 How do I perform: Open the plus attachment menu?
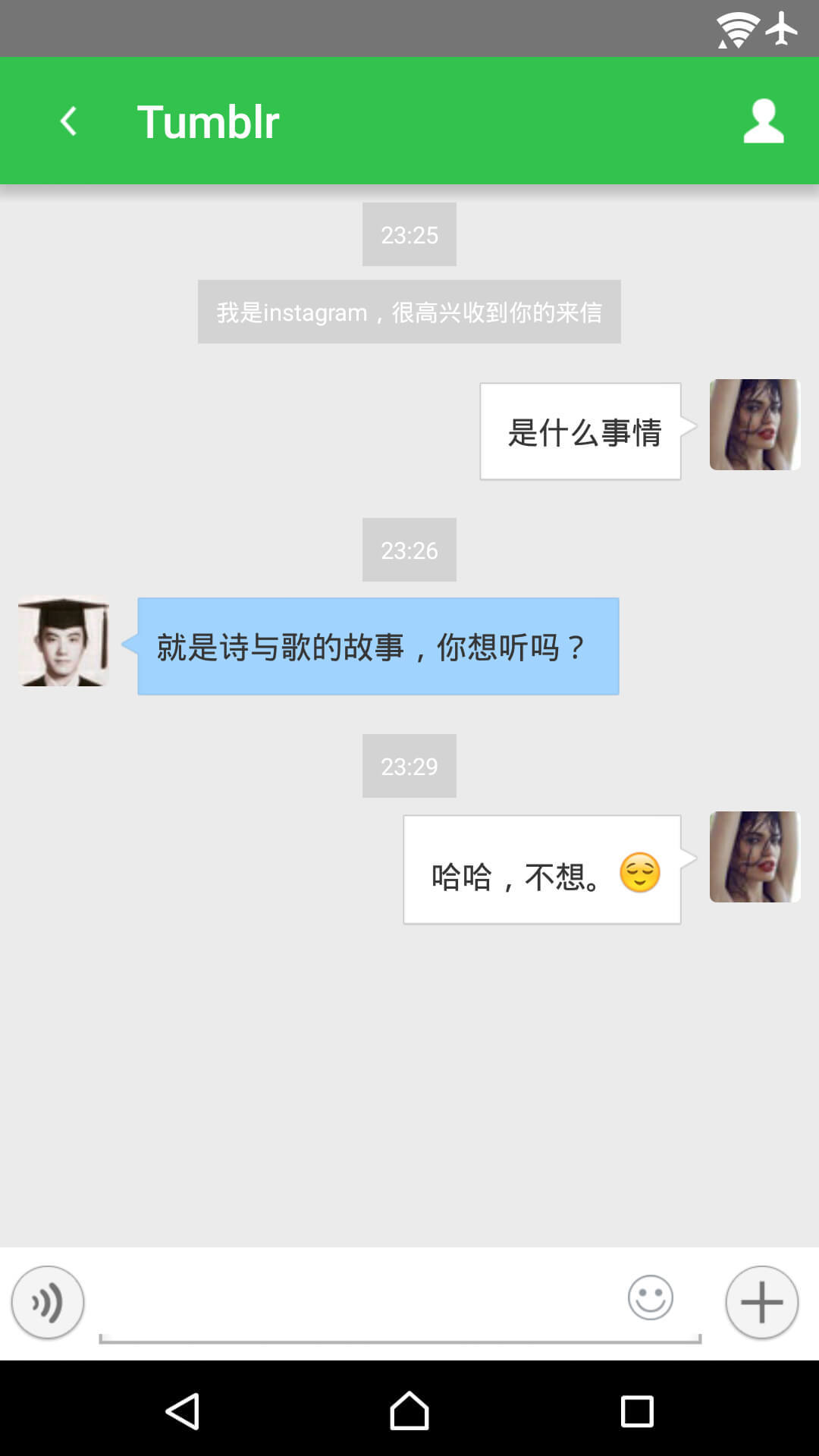(x=761, y=1303)
